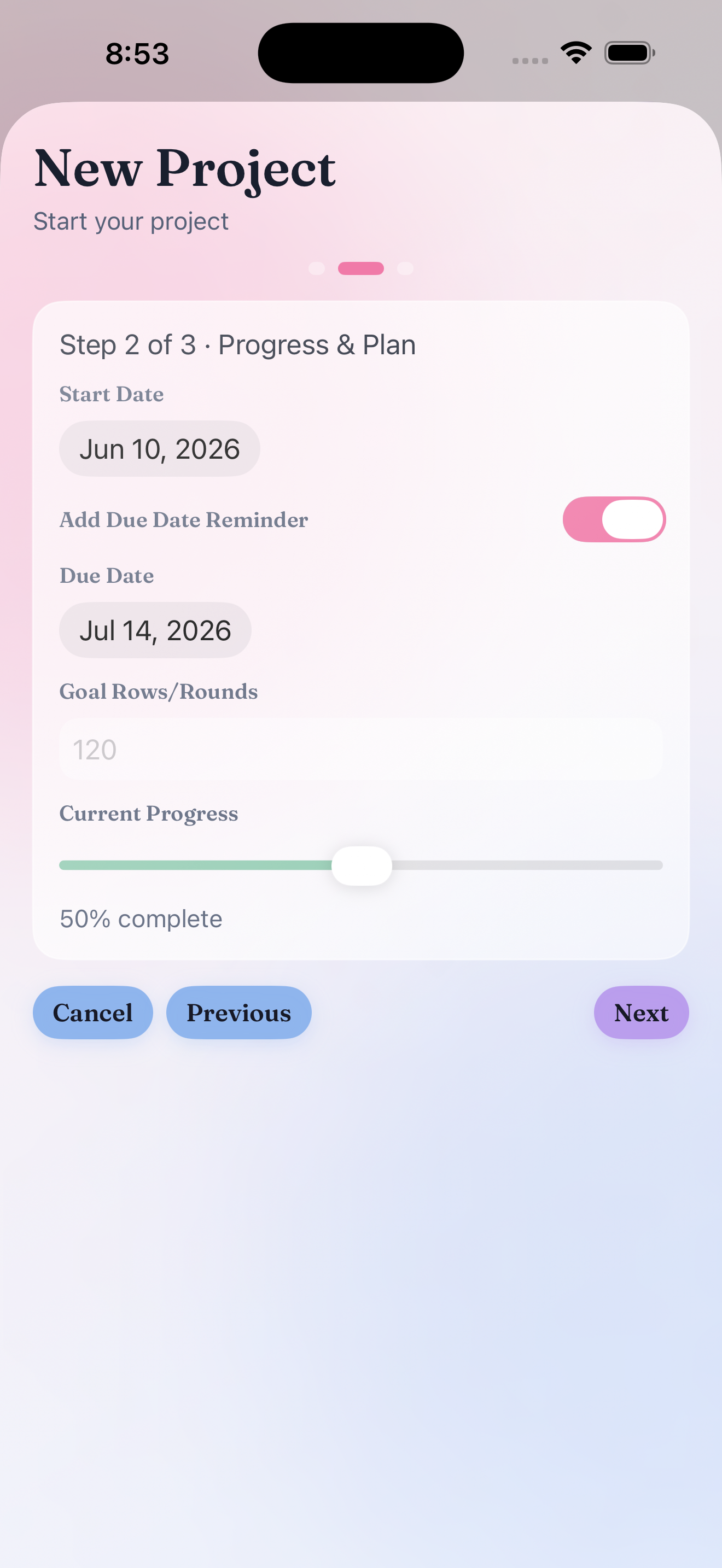Click the 8:53 clock in the status bar

point(136,54)
